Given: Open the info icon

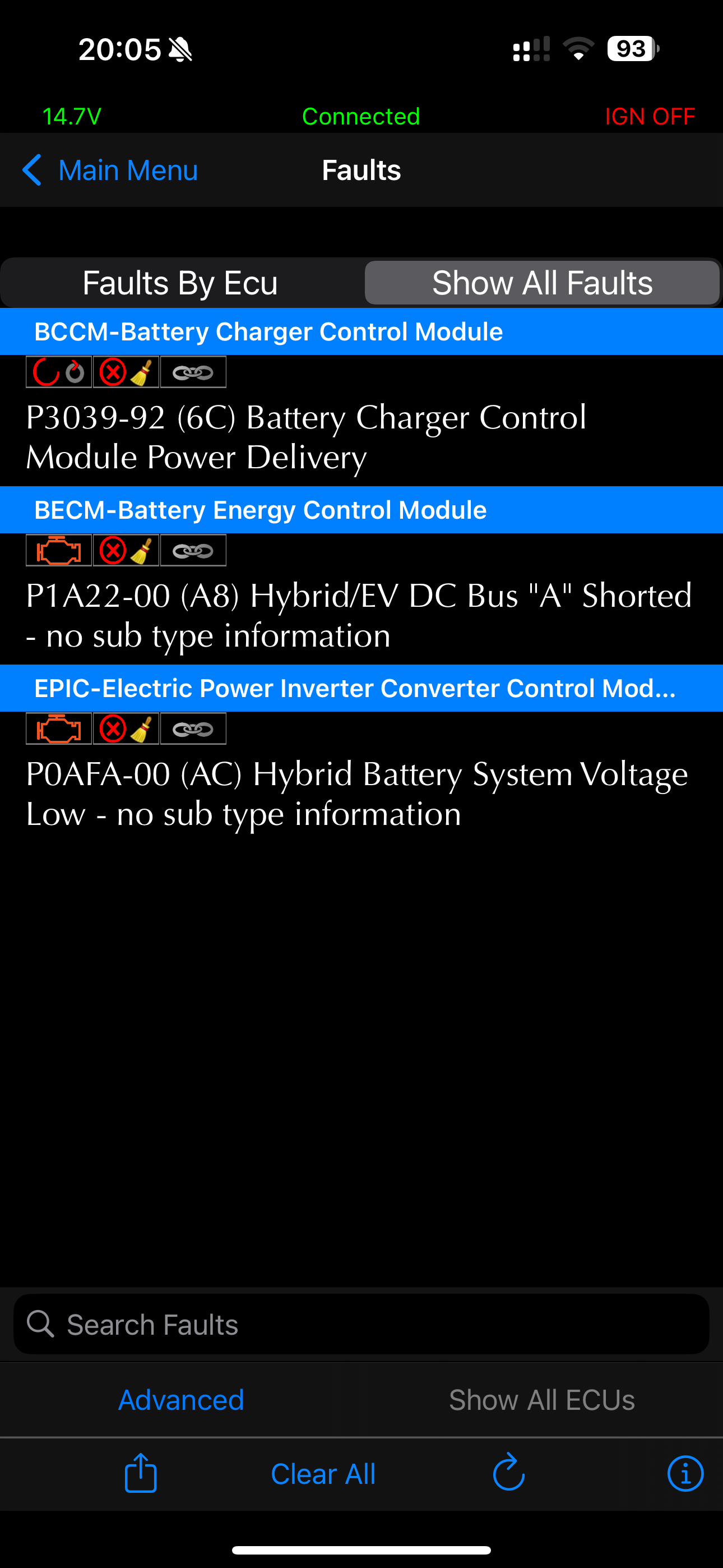Looking at the screenshot, I should coord(685,1474).
